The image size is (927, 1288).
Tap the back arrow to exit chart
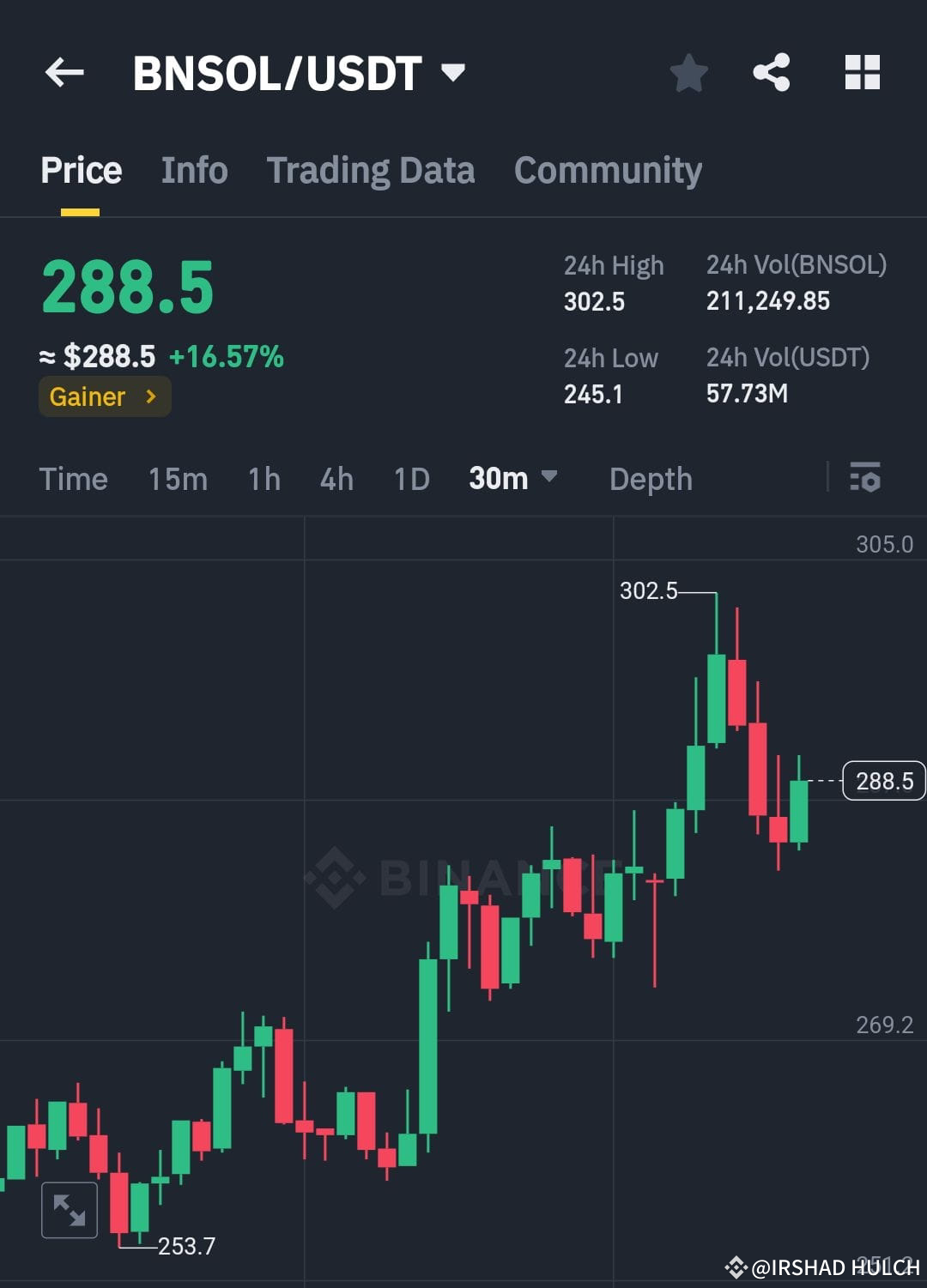tap(64, 72)
